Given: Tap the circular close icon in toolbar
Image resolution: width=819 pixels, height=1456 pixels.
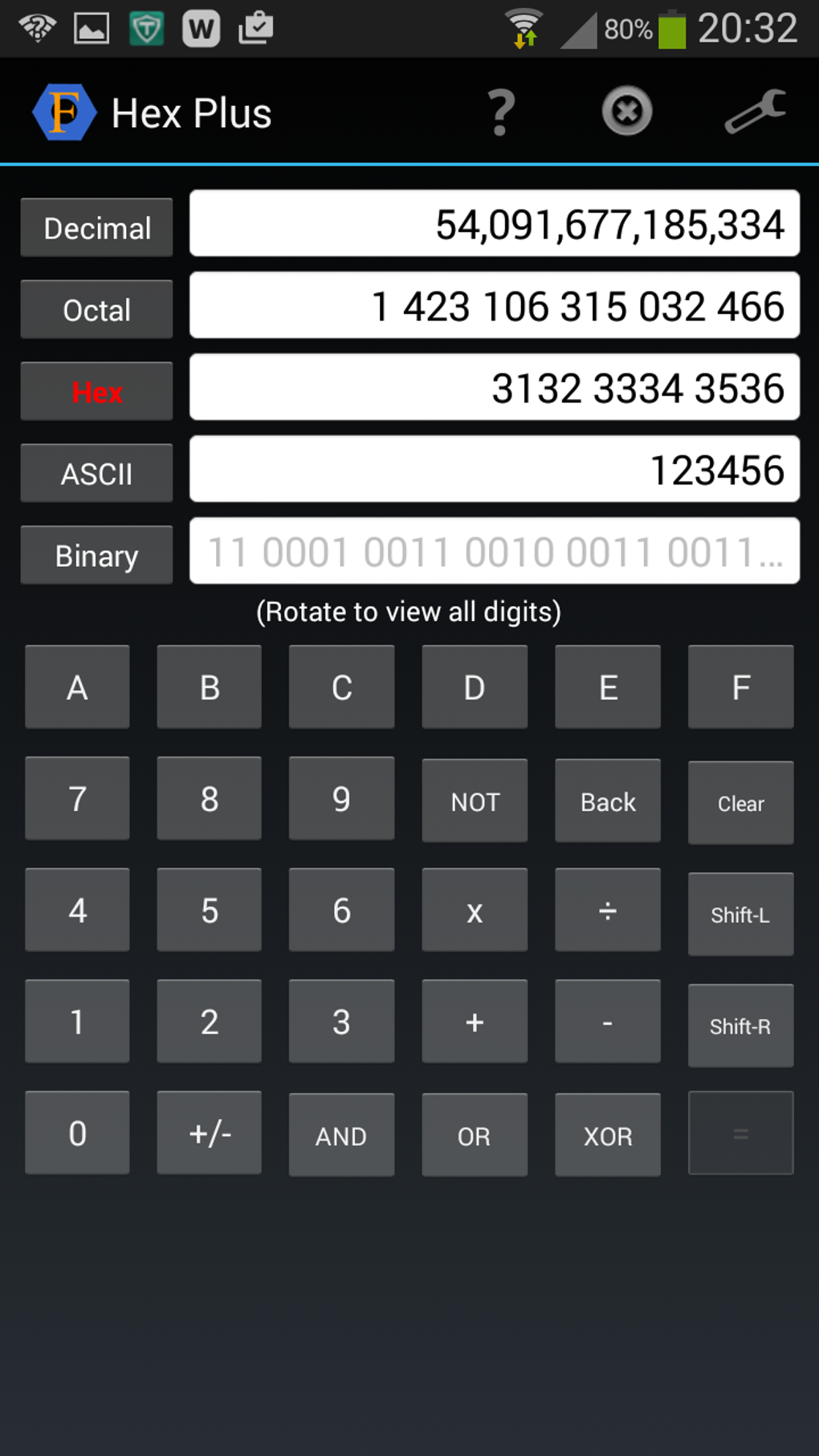Looking at the screenshot, I should coord(626,112).
